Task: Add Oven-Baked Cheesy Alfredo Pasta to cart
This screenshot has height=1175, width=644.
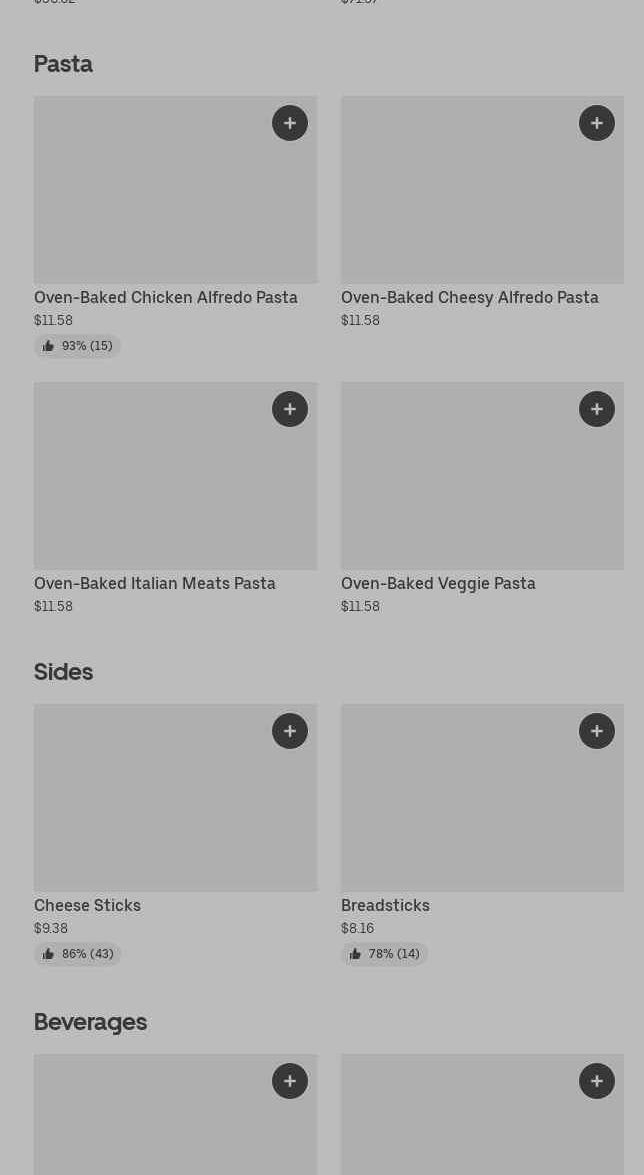Action: point(597,123)
